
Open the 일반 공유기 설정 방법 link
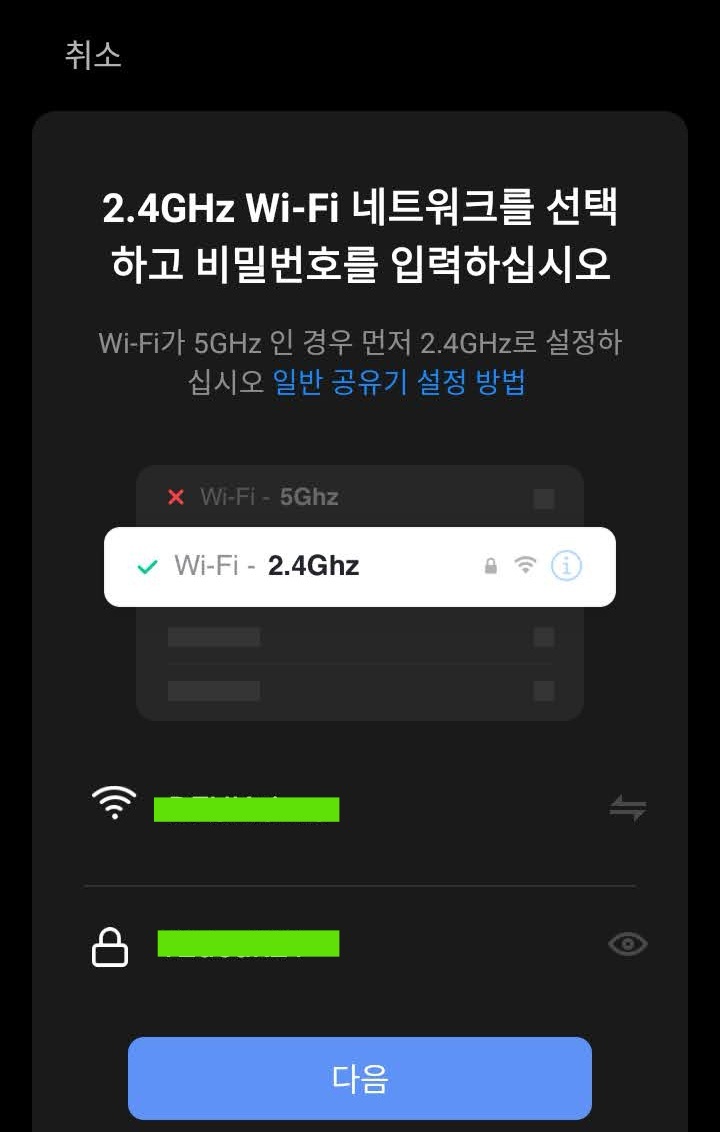(x=399, y=382)
